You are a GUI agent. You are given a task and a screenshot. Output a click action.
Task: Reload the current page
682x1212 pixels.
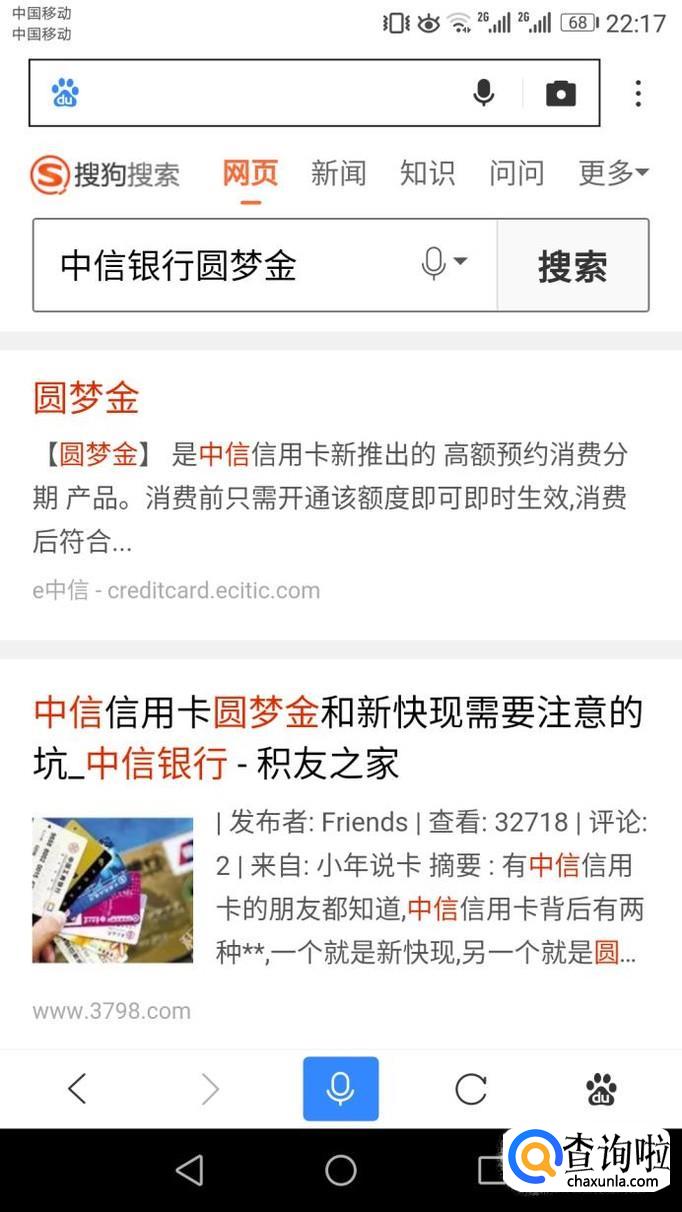point(470,1088)
